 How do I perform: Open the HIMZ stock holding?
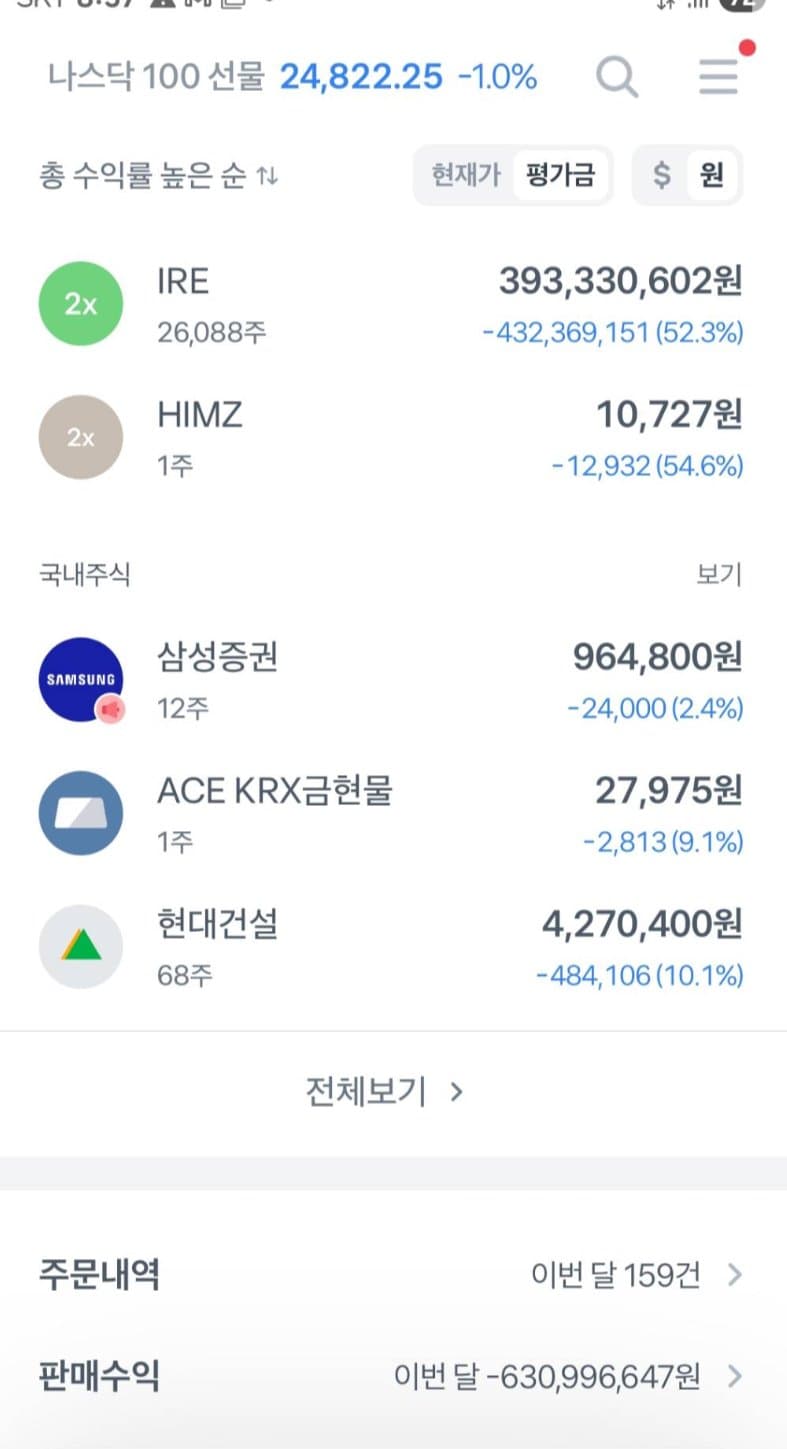pos(390,437)
